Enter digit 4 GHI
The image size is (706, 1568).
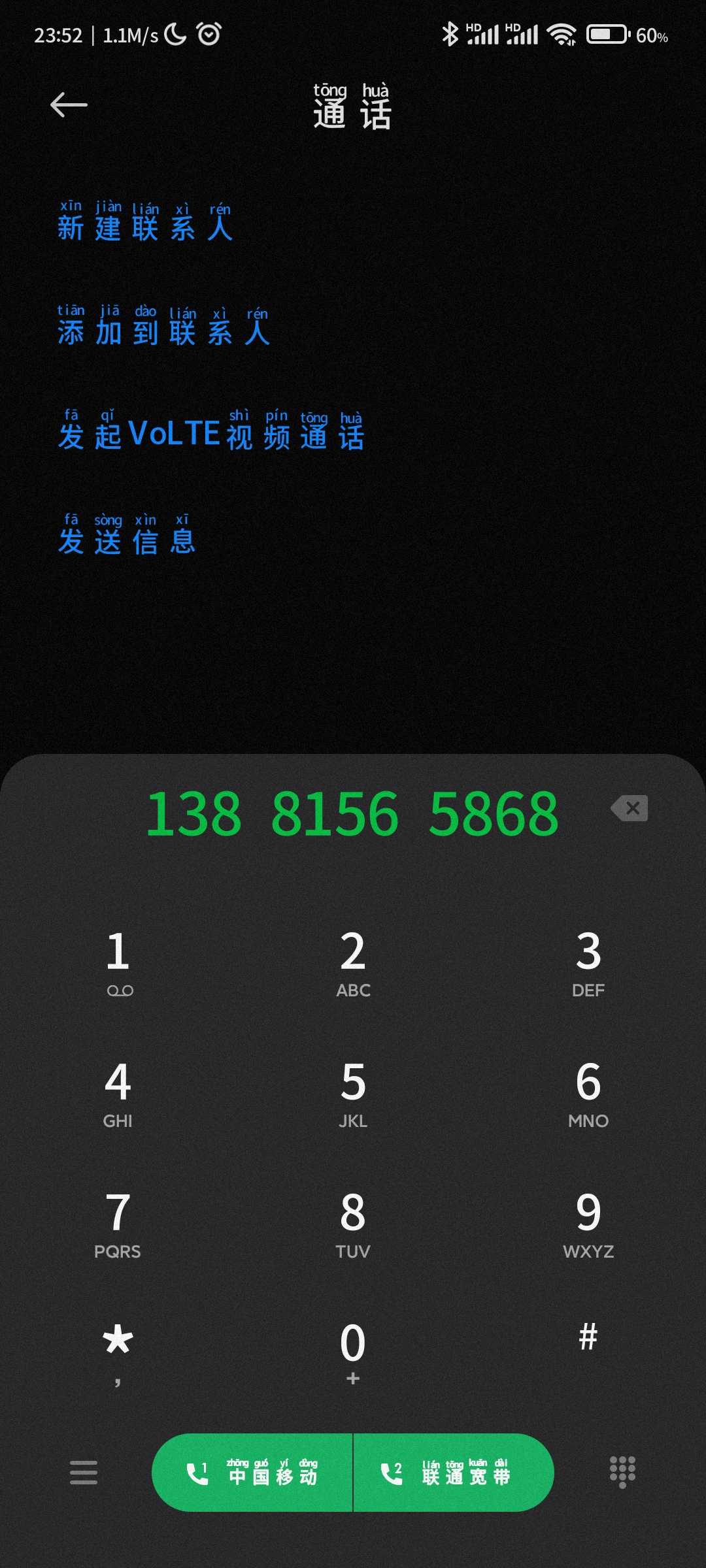click(x=118, y=1094)
